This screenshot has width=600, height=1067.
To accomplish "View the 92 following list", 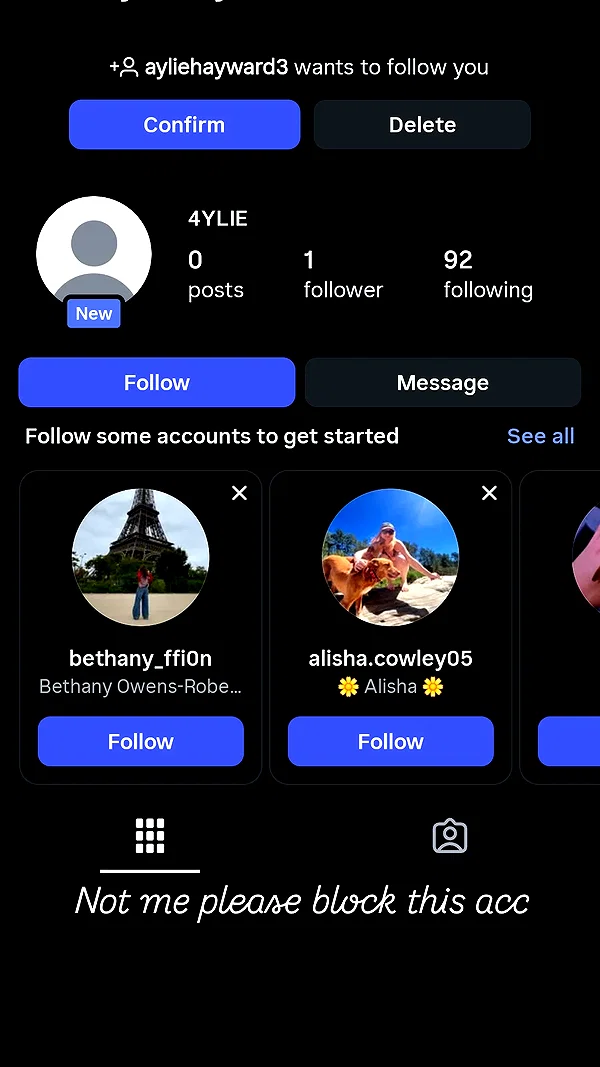I will click(488, 274).
